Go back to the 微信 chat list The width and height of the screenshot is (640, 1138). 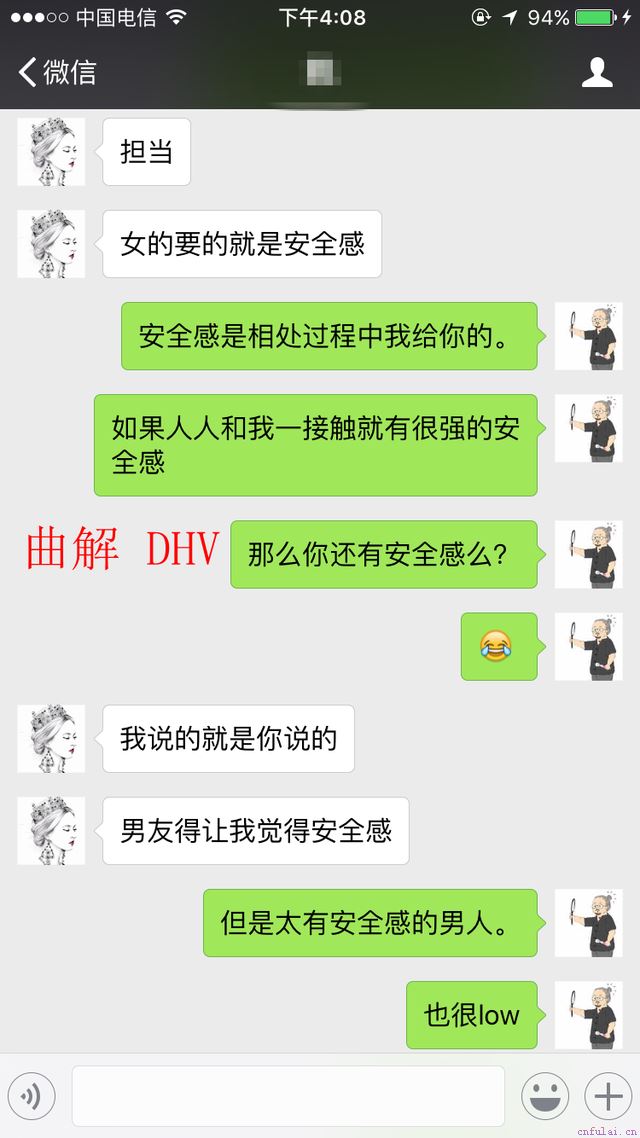pos(56,72)
